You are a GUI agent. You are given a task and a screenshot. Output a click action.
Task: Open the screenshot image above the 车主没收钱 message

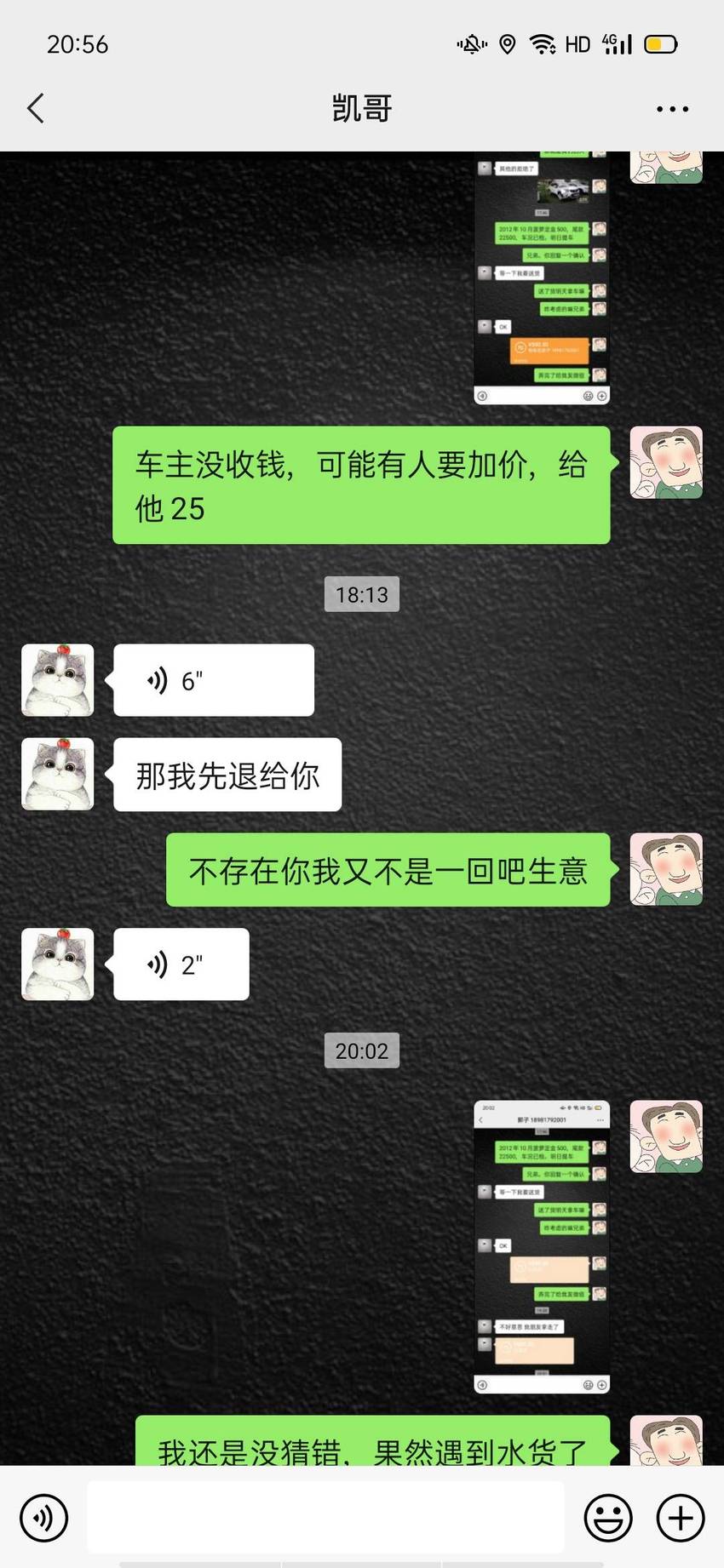tap(542, 278)
